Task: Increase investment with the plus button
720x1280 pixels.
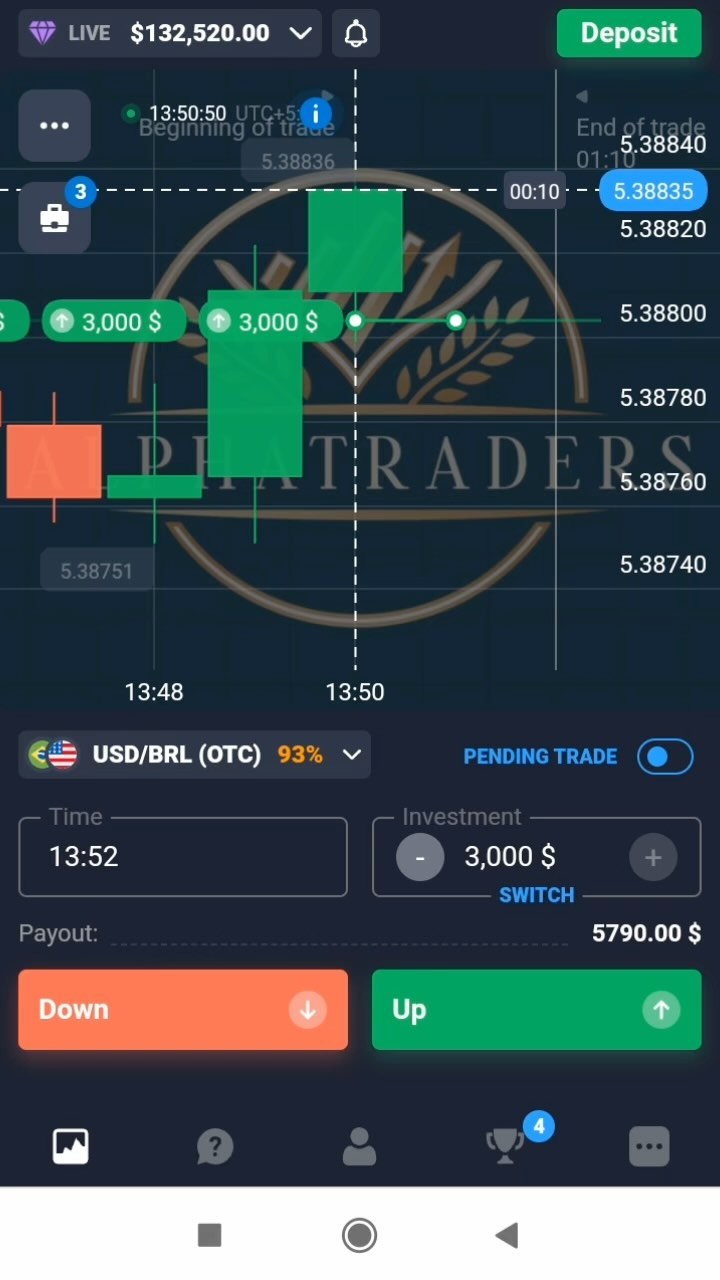Action: [x=653, y=858]
